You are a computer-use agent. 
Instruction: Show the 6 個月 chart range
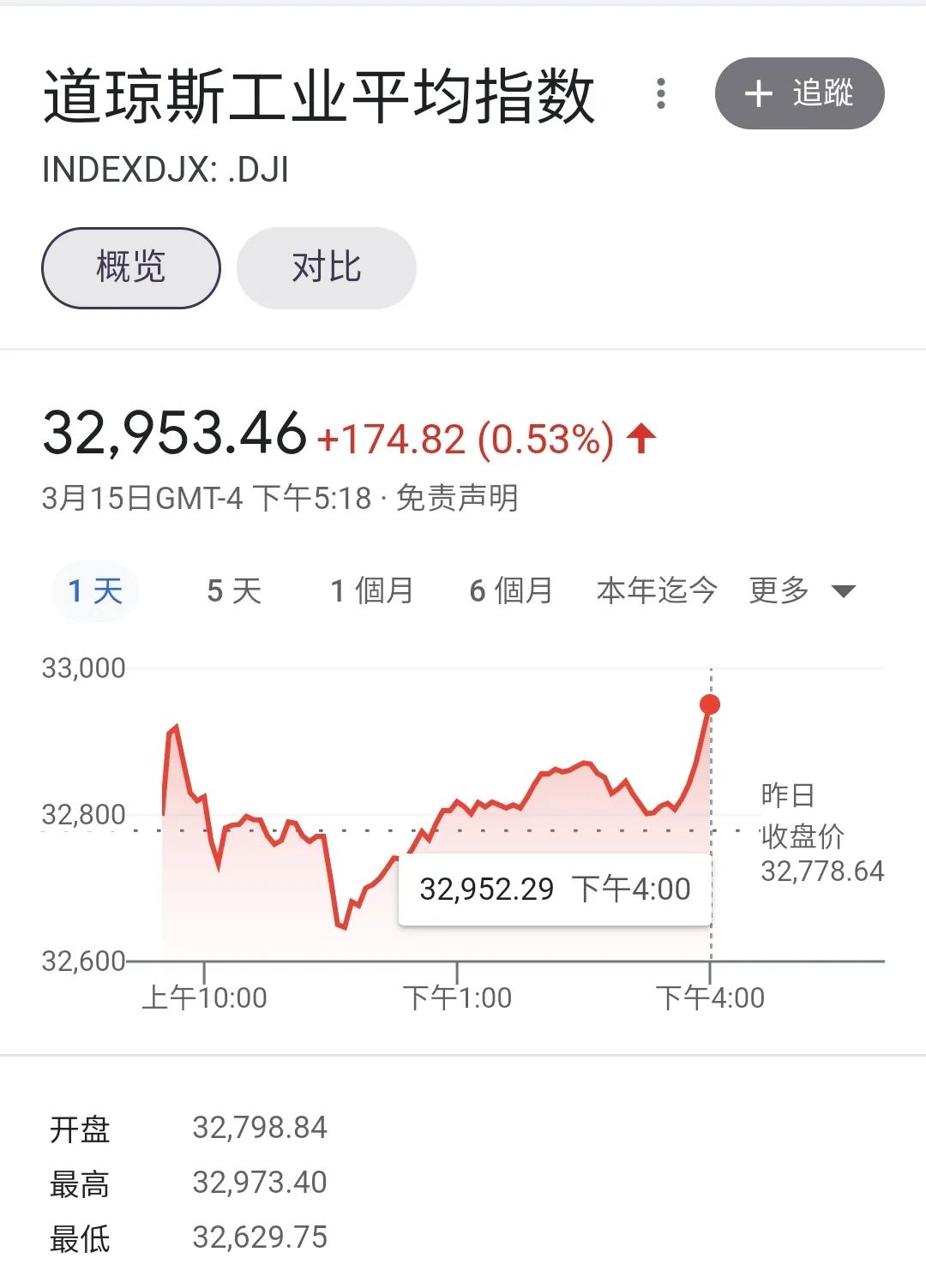point(511,590)
